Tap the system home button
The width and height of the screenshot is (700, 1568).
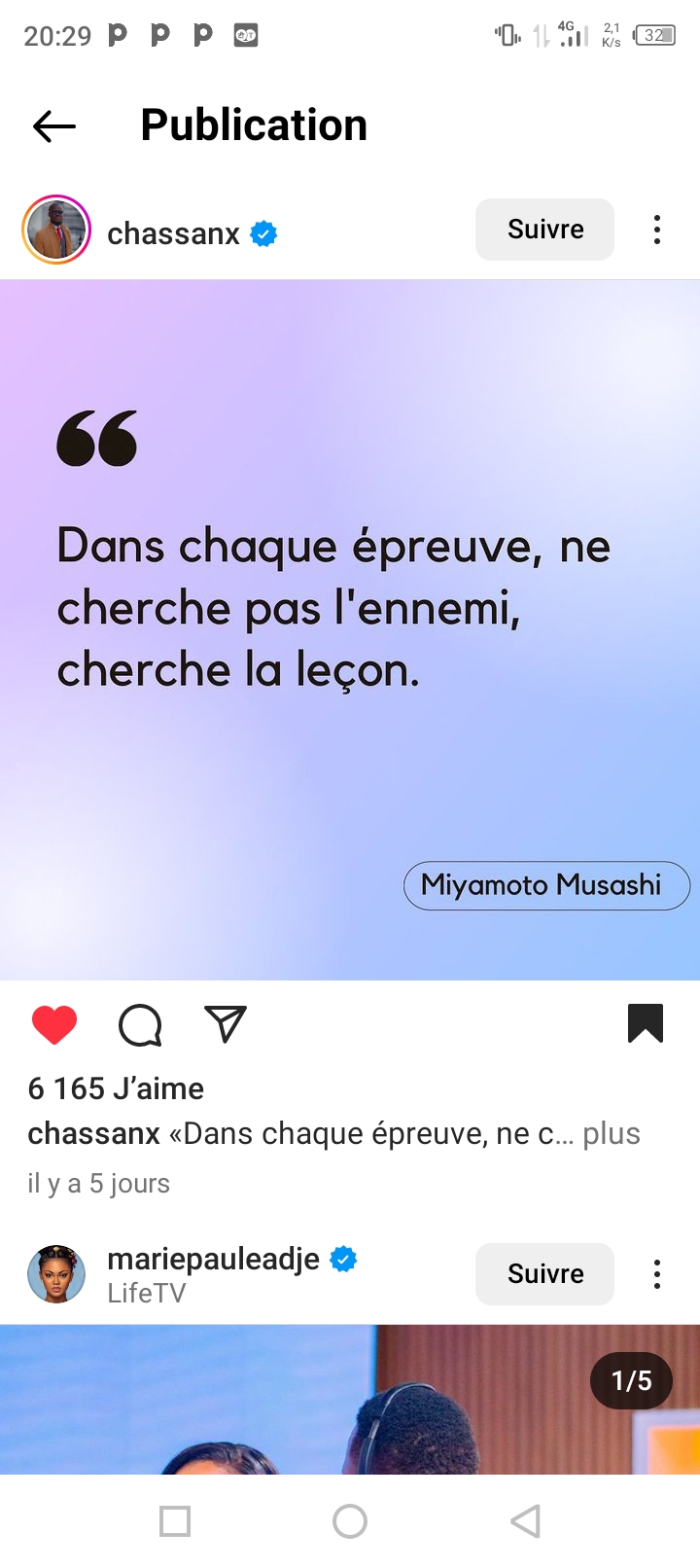click(x=350, y=1521)
